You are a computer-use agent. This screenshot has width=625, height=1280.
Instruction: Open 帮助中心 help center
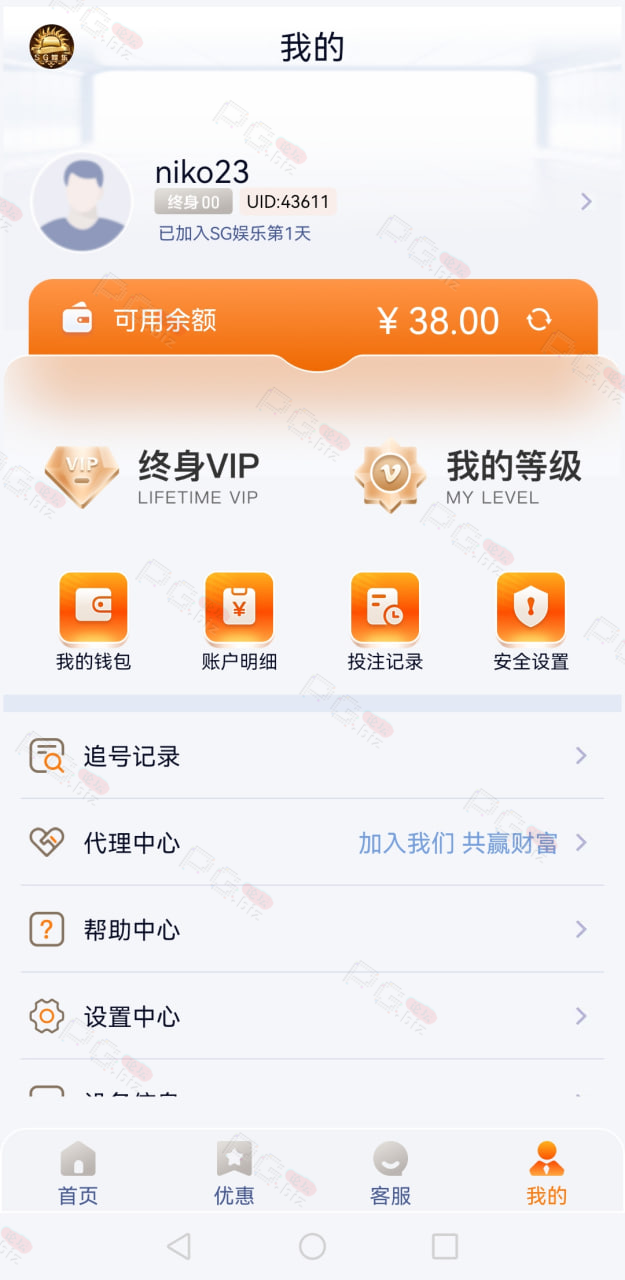[x=312, y=930]
